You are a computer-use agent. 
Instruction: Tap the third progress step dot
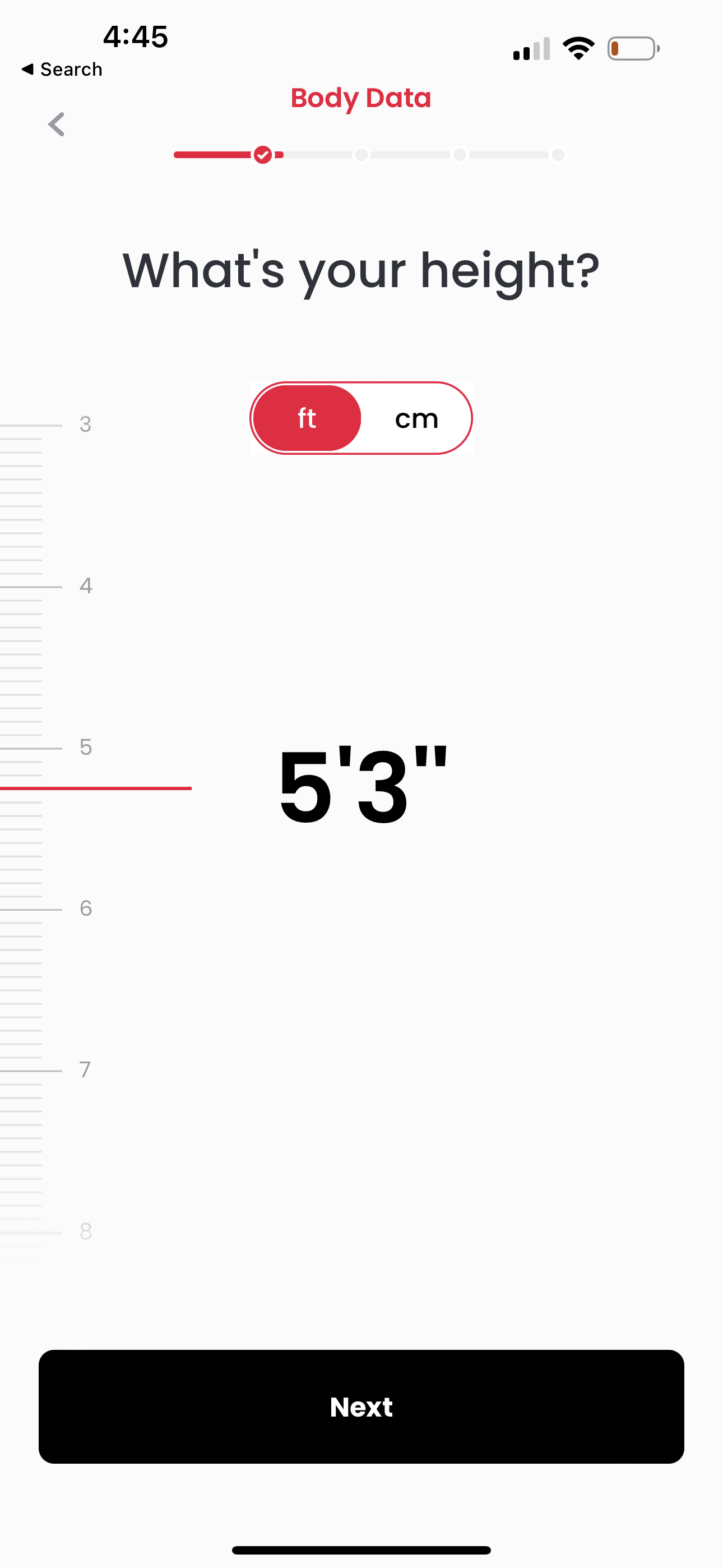tap(460, 155)
